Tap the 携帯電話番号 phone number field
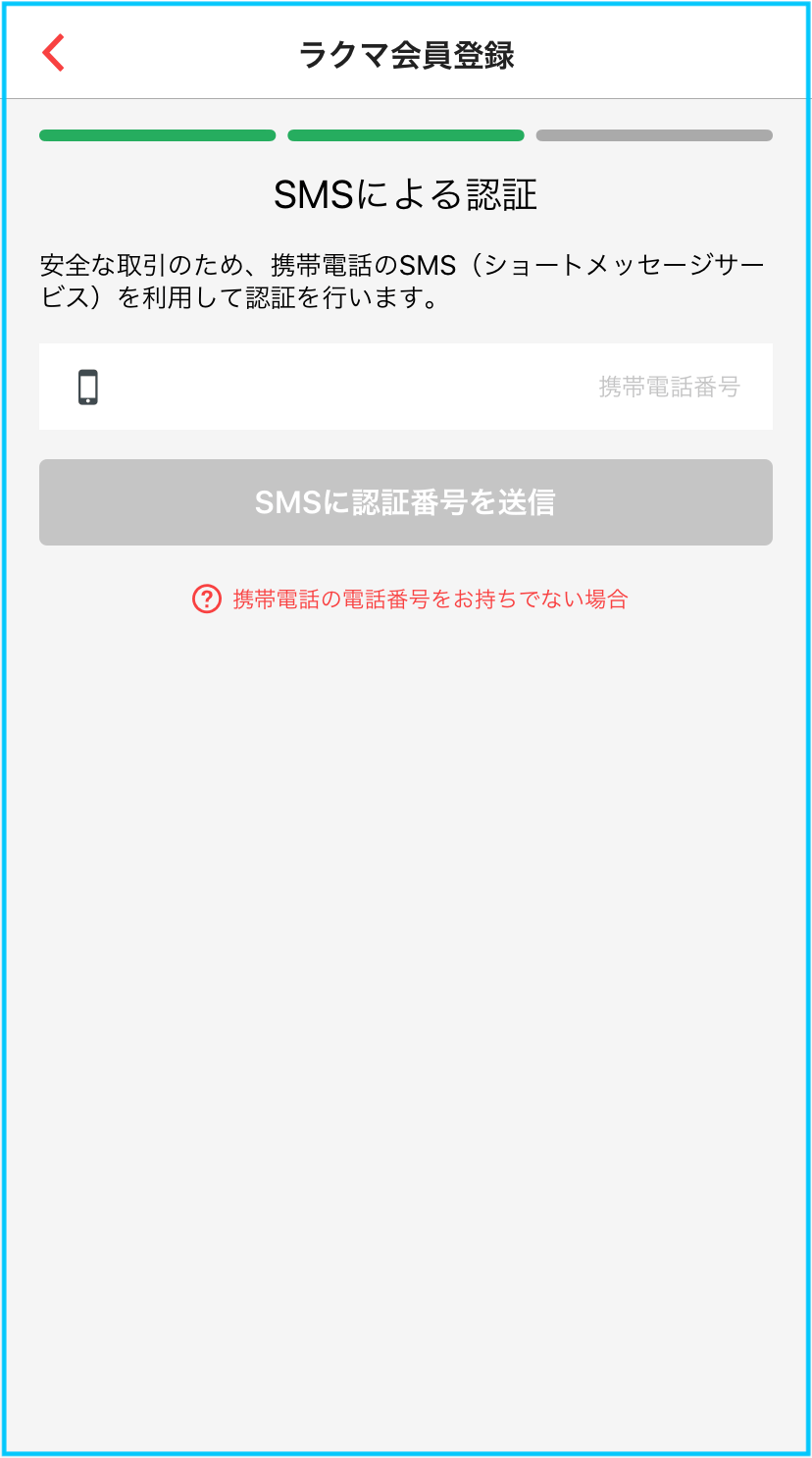 [406, 387]
